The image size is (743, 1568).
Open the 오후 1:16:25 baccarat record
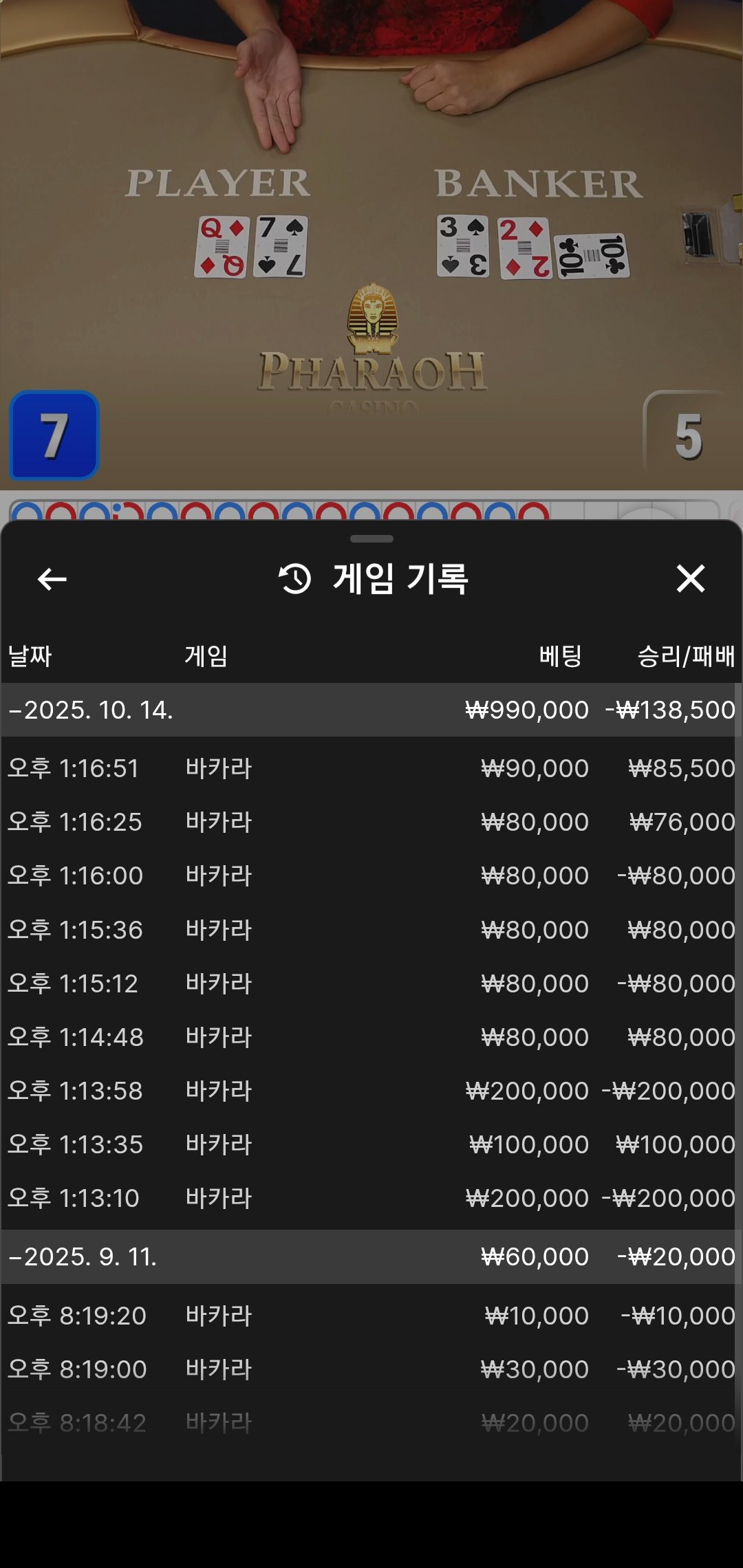click(371, 822)
